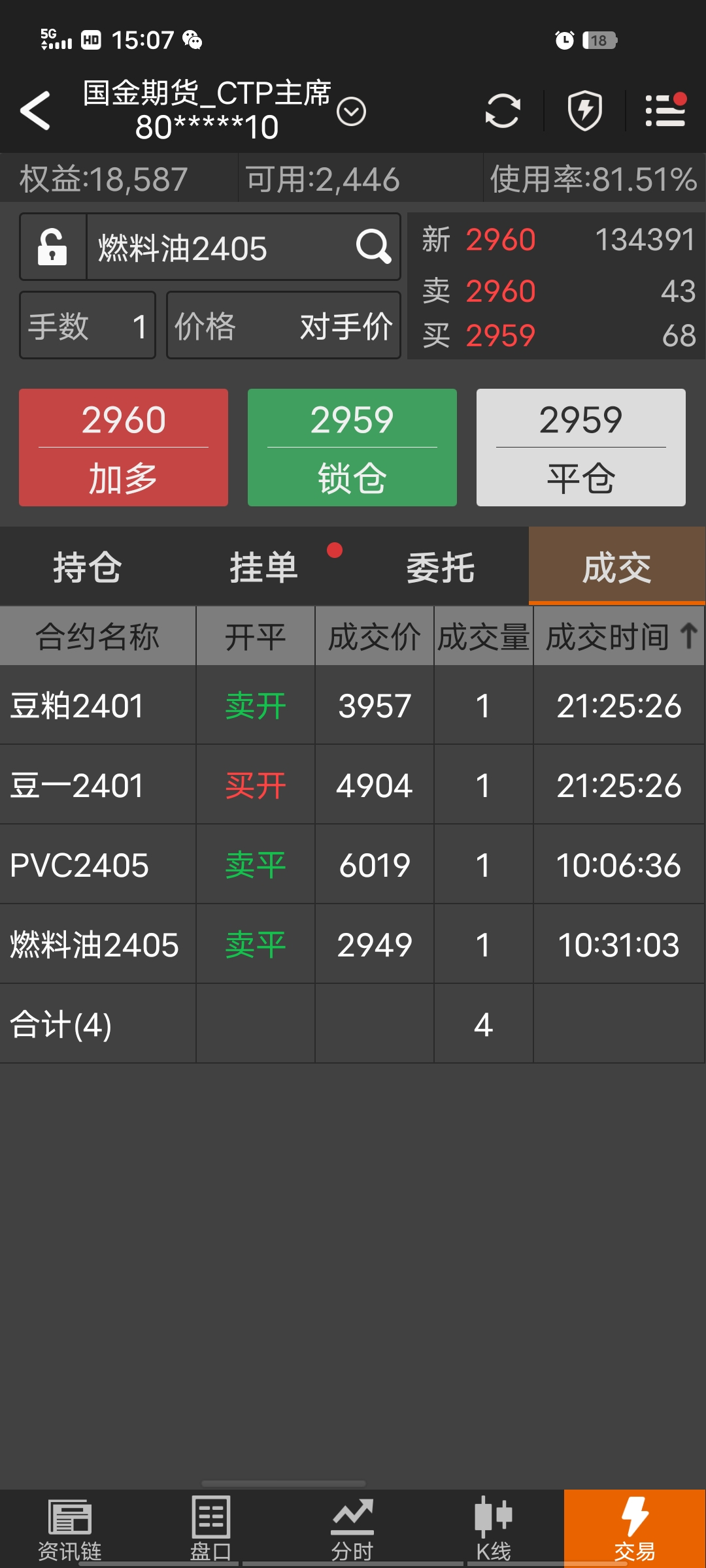Switch to the 挂单 tab
The image size is (706, 1568).
[x=264, y=567]
